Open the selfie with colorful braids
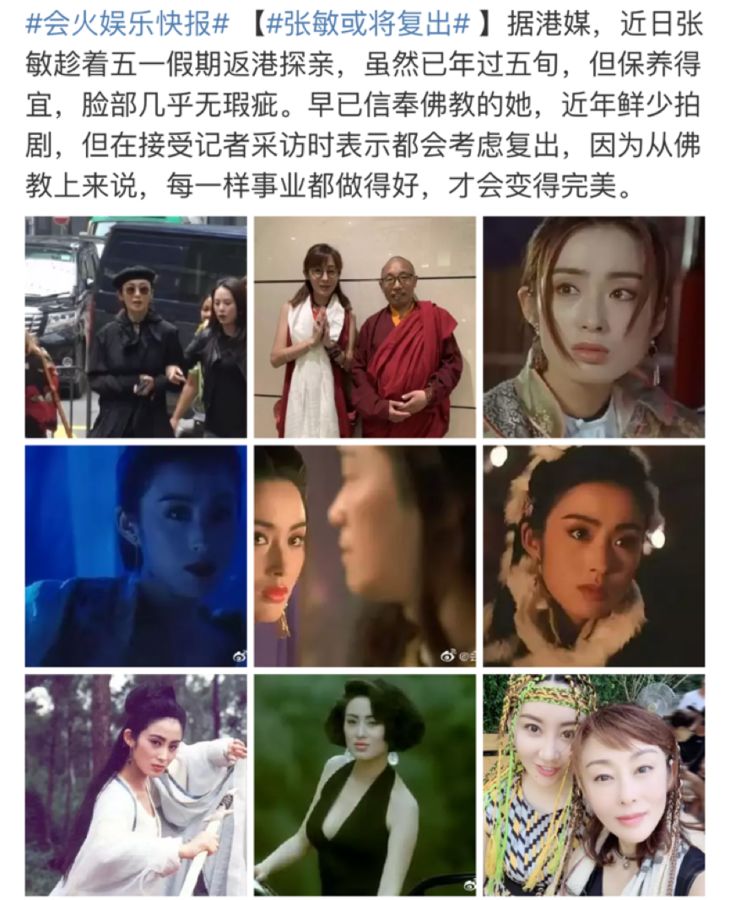730x900 pixels. click(x=594, y=784)
